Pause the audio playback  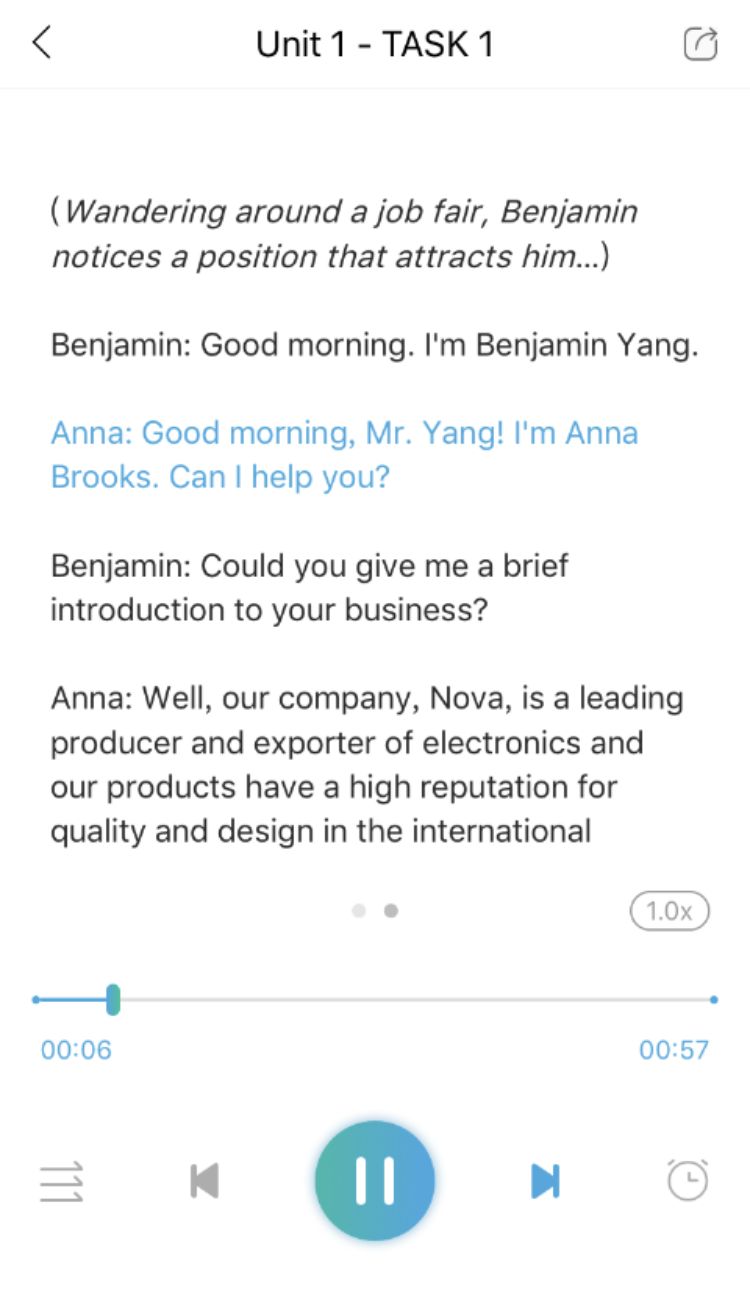point(375,1181)
